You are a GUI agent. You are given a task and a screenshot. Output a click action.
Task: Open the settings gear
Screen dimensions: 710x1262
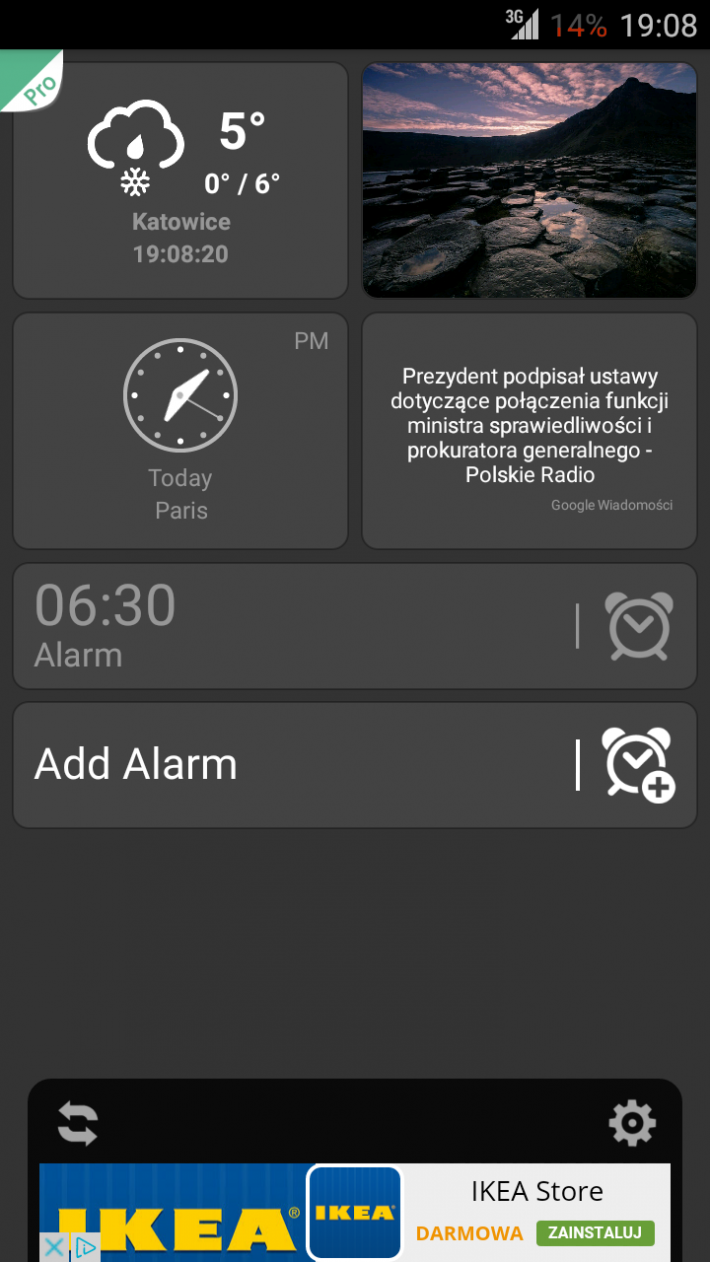click(x=632, y=1123)
